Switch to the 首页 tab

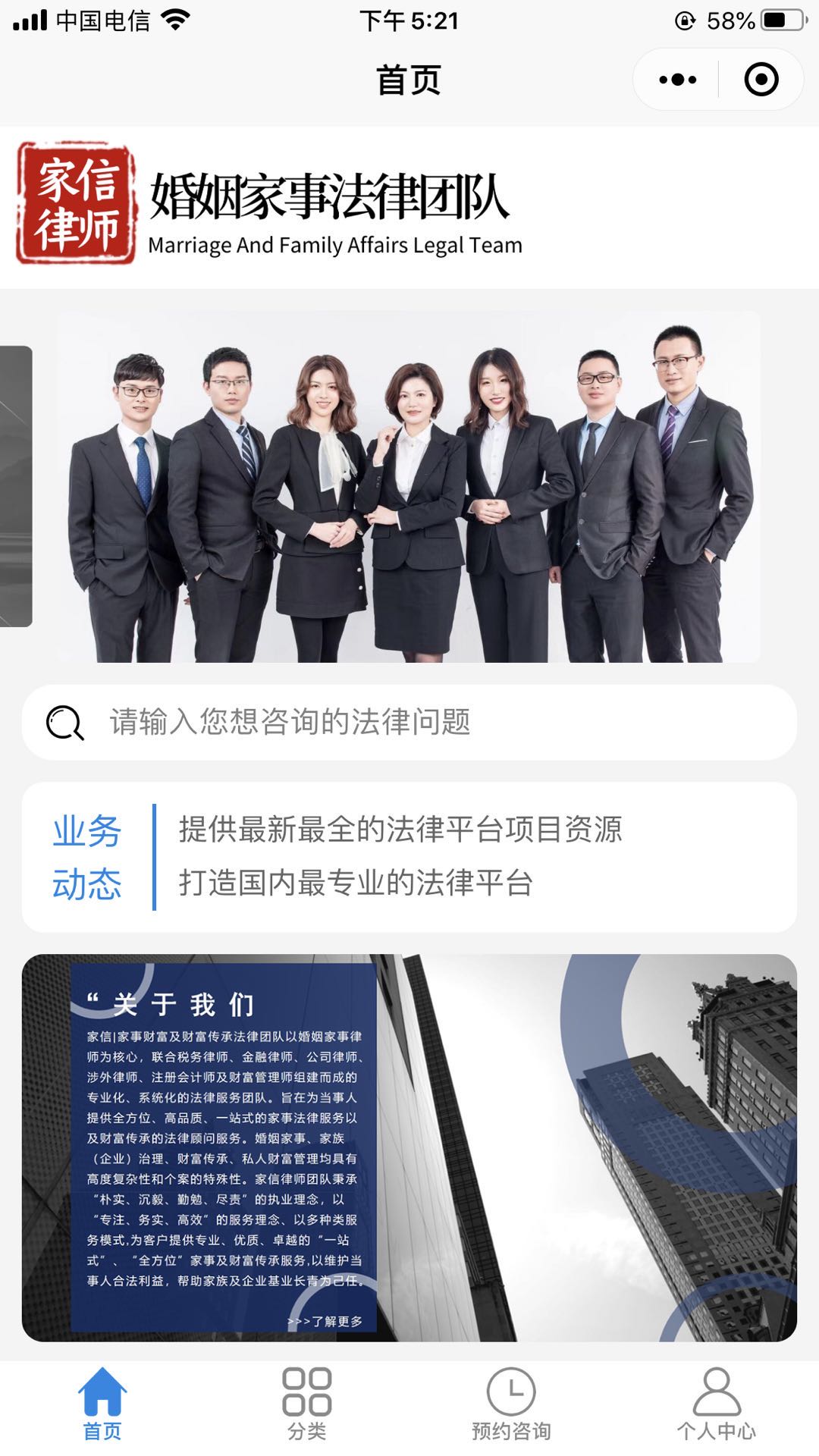[102, 1404]
